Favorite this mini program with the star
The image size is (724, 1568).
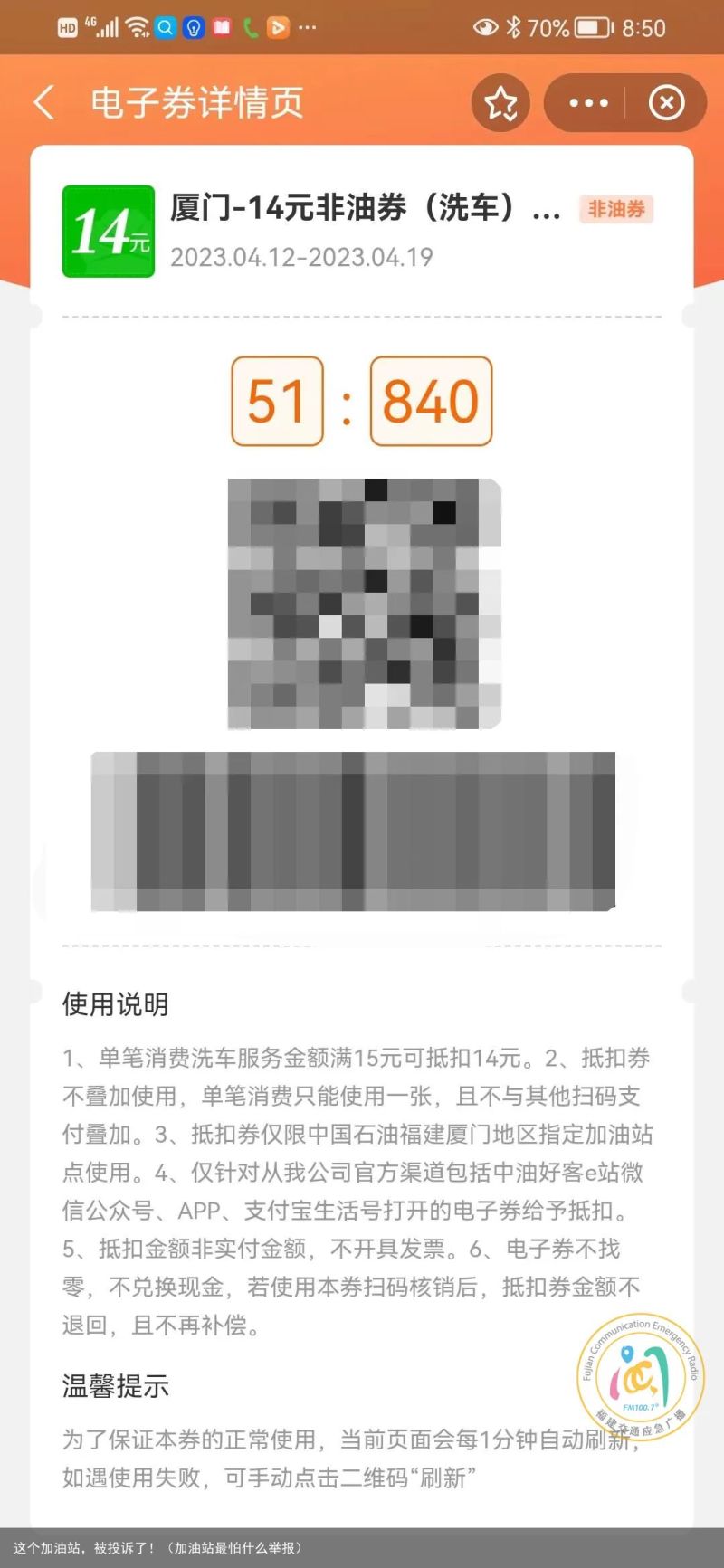(500, 103)
